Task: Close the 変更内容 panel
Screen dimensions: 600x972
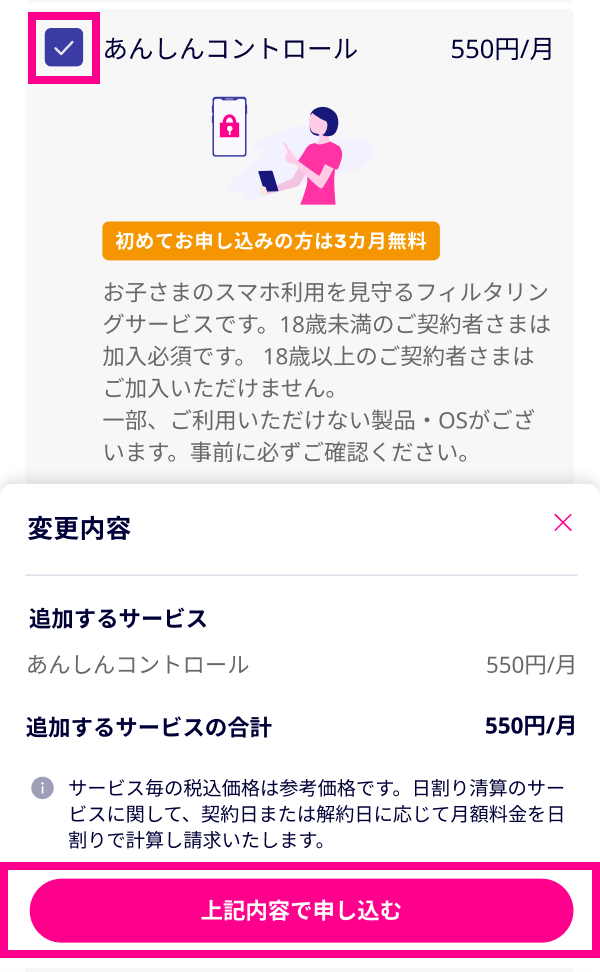Action: [x=563, y=522]
